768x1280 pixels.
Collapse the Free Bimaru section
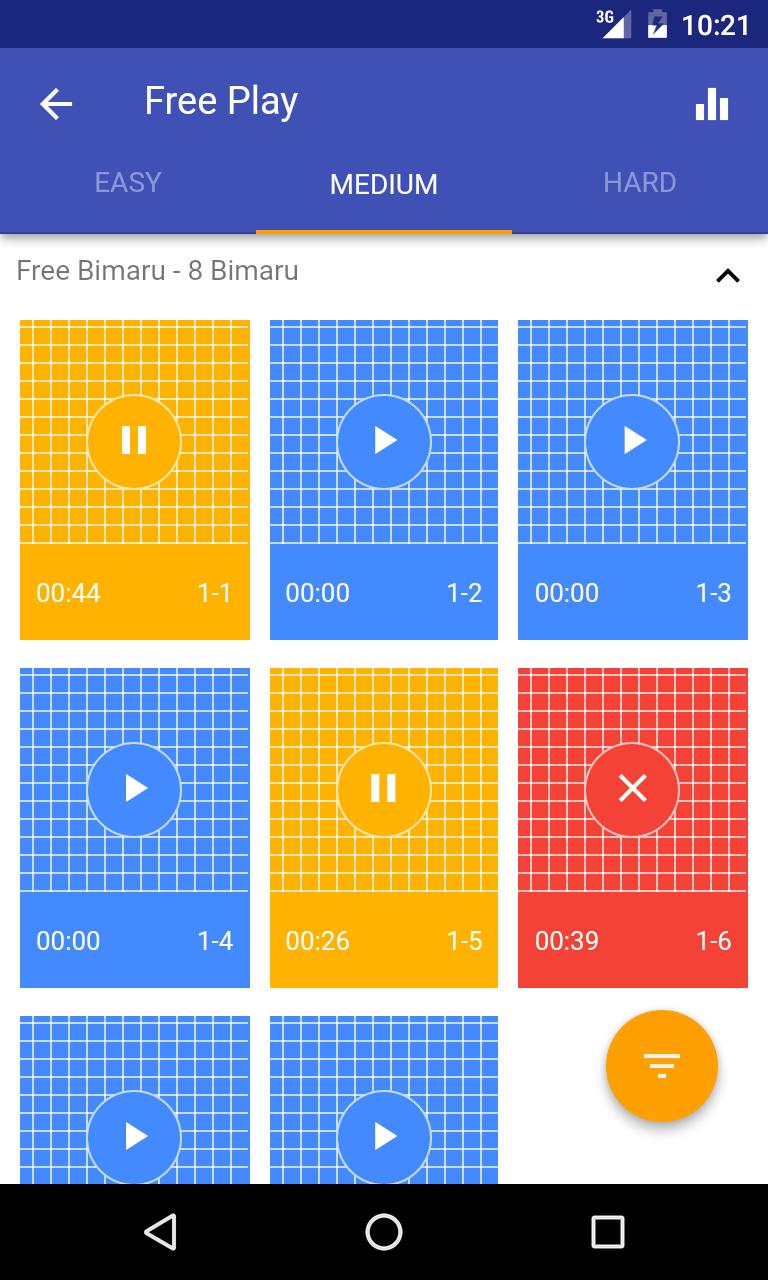coord(728,276)
